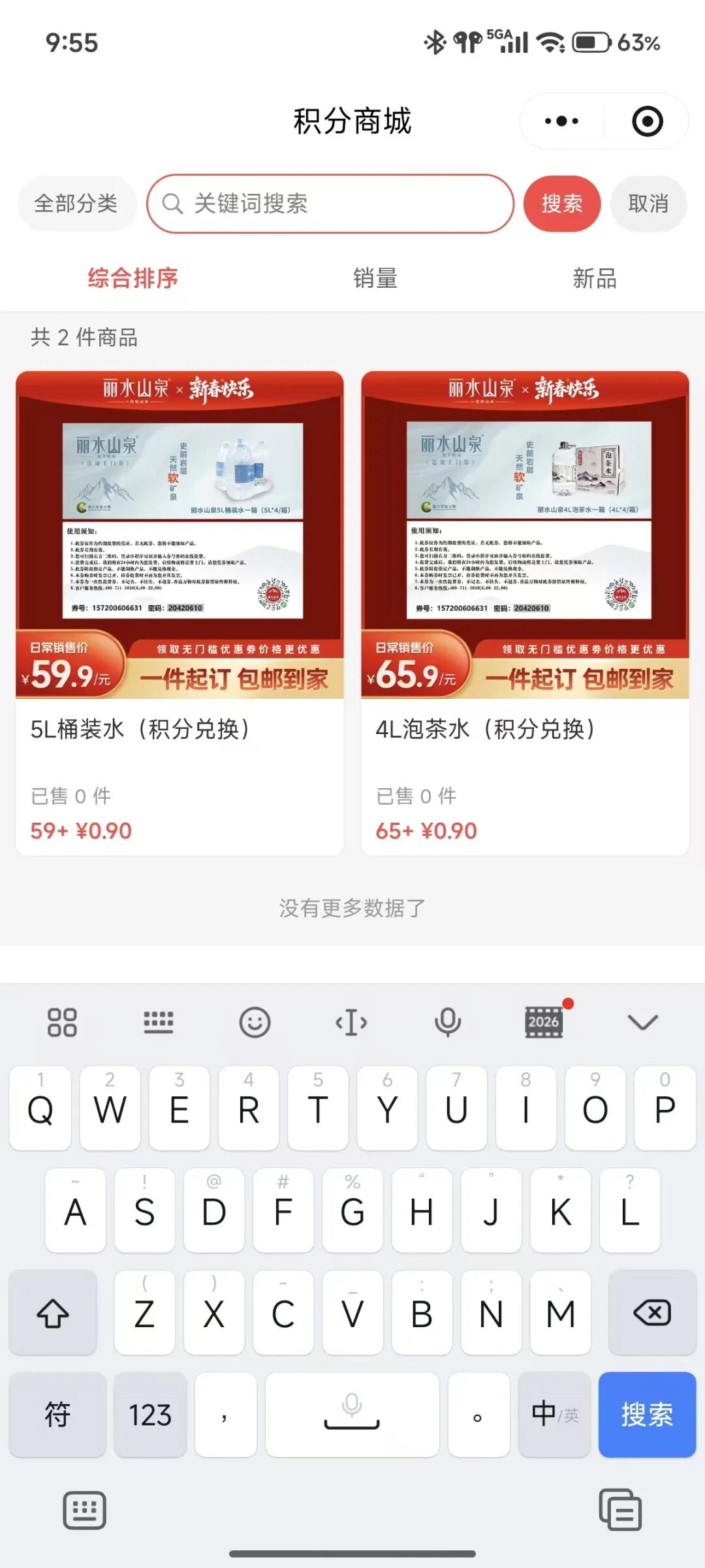Switch keyboard language with 中/英 key
The image size is (705, 1568).
coord(555,1414)
